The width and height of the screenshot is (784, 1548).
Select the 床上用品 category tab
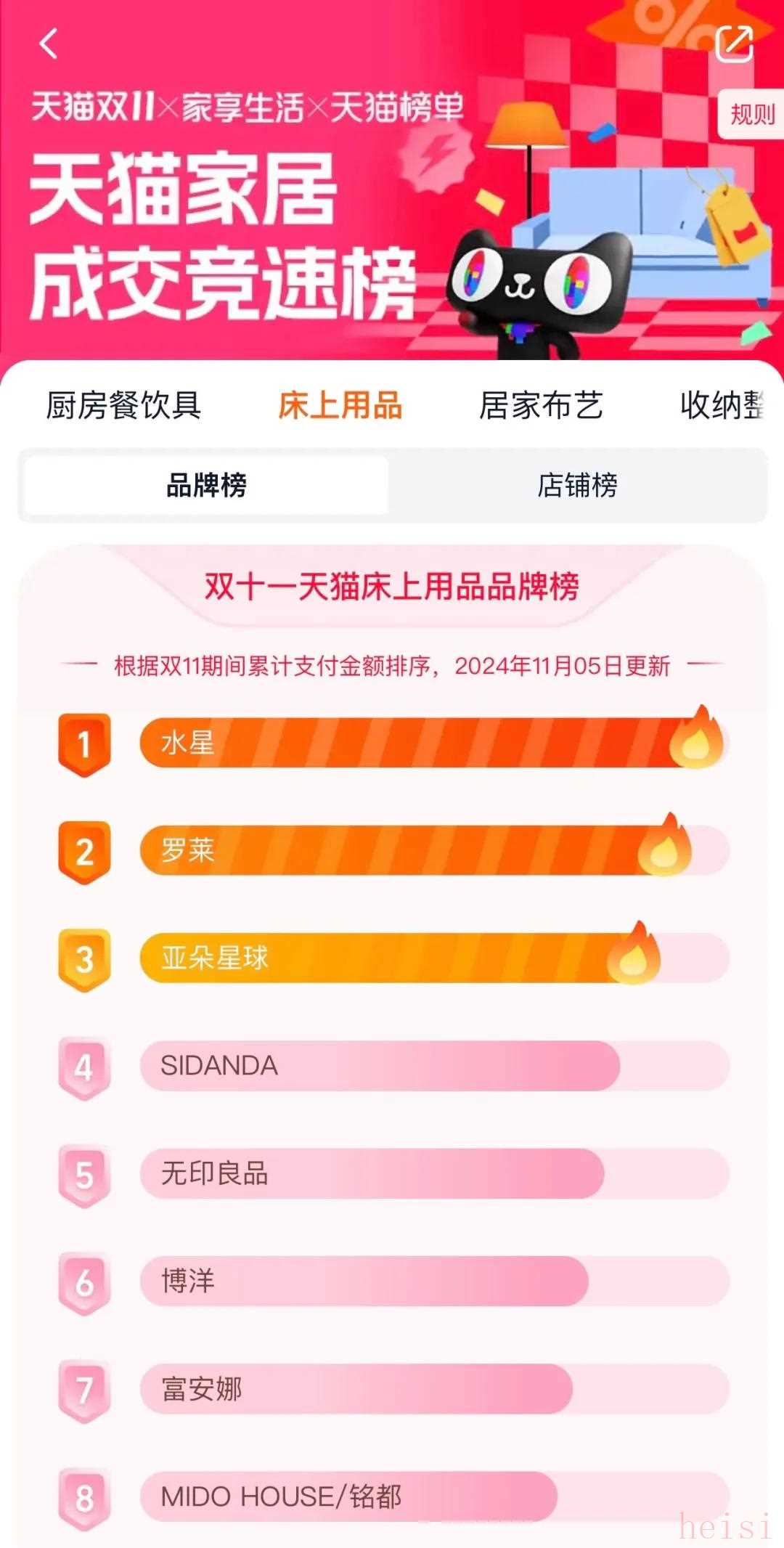click(x=340, y=405)
